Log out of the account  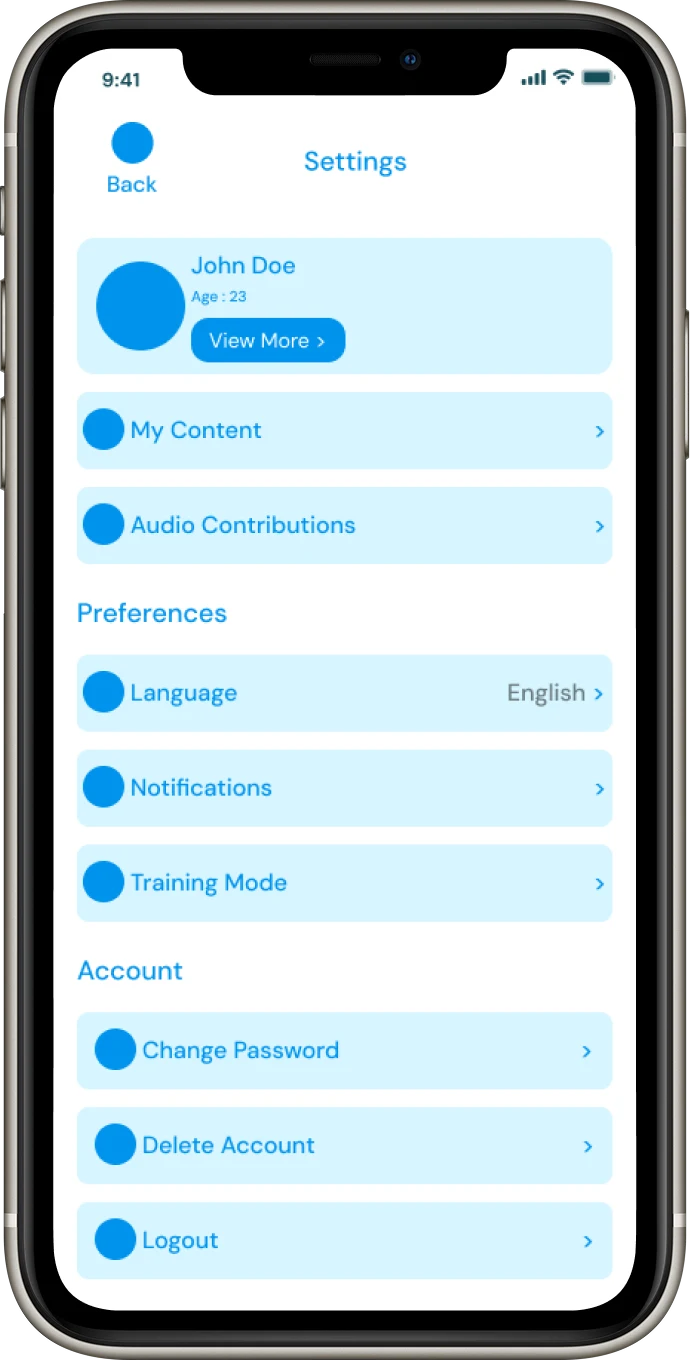(x=344, y=1240)
